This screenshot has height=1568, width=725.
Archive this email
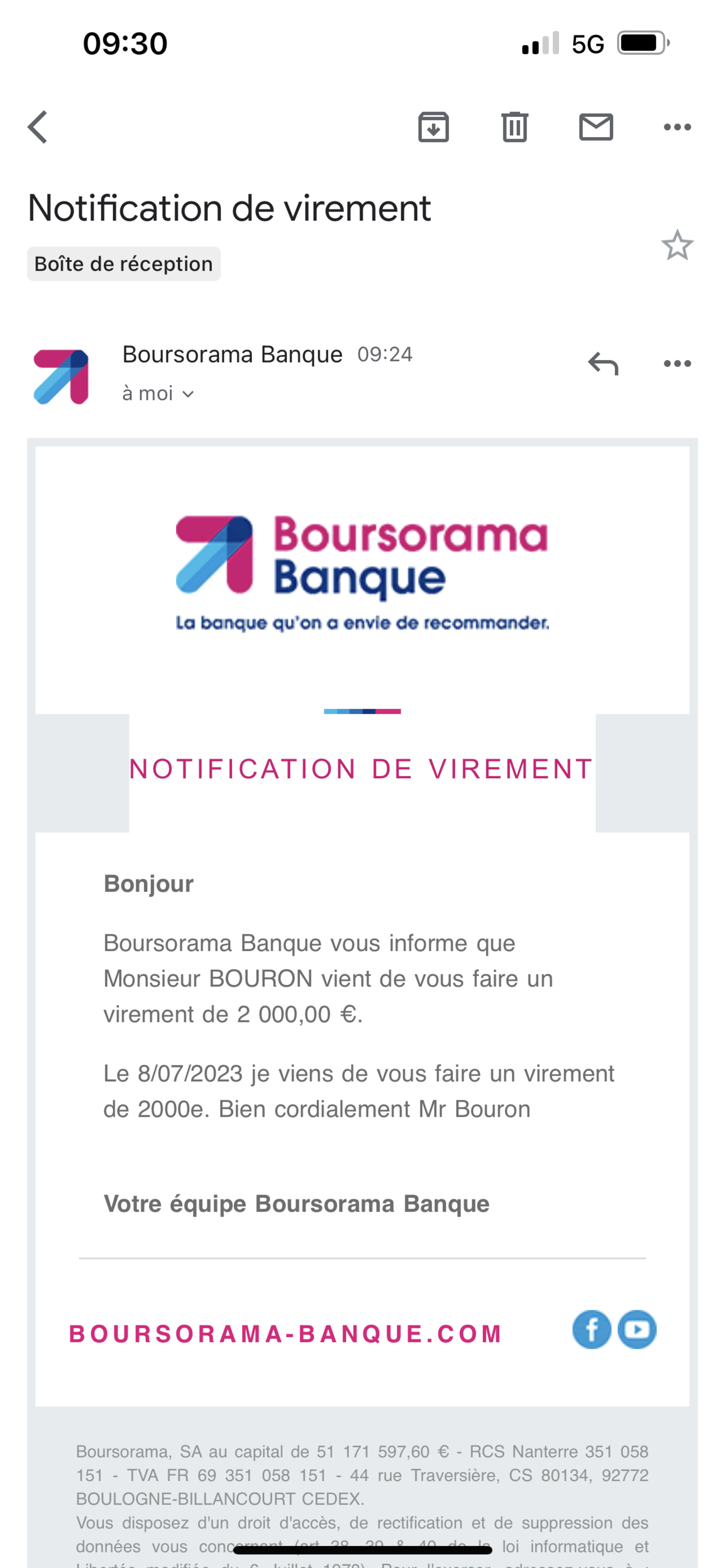(x=434, y=127)
